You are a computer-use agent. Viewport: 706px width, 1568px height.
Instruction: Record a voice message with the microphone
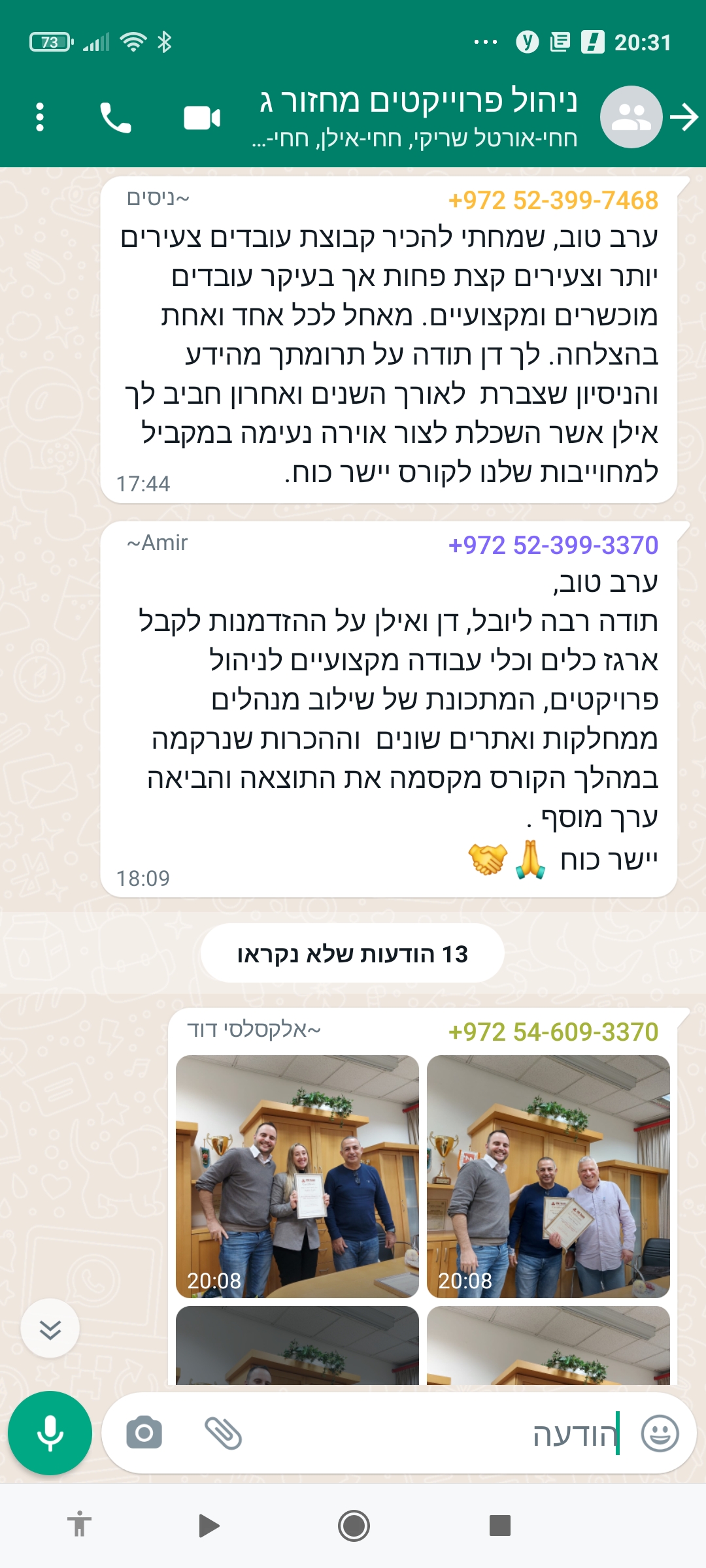[x=50, y=1433]
